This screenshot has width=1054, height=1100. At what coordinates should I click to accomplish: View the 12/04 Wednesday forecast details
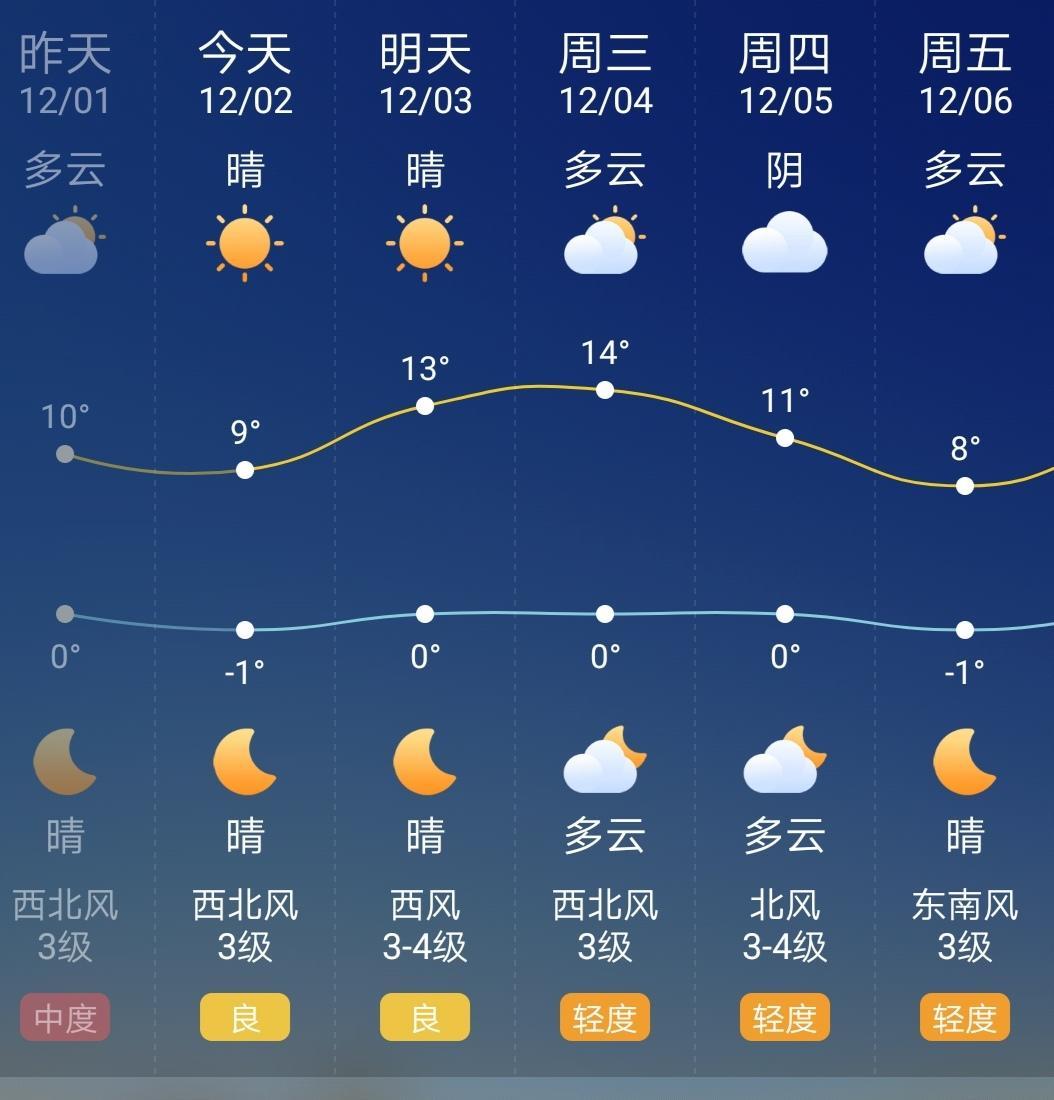605,75
